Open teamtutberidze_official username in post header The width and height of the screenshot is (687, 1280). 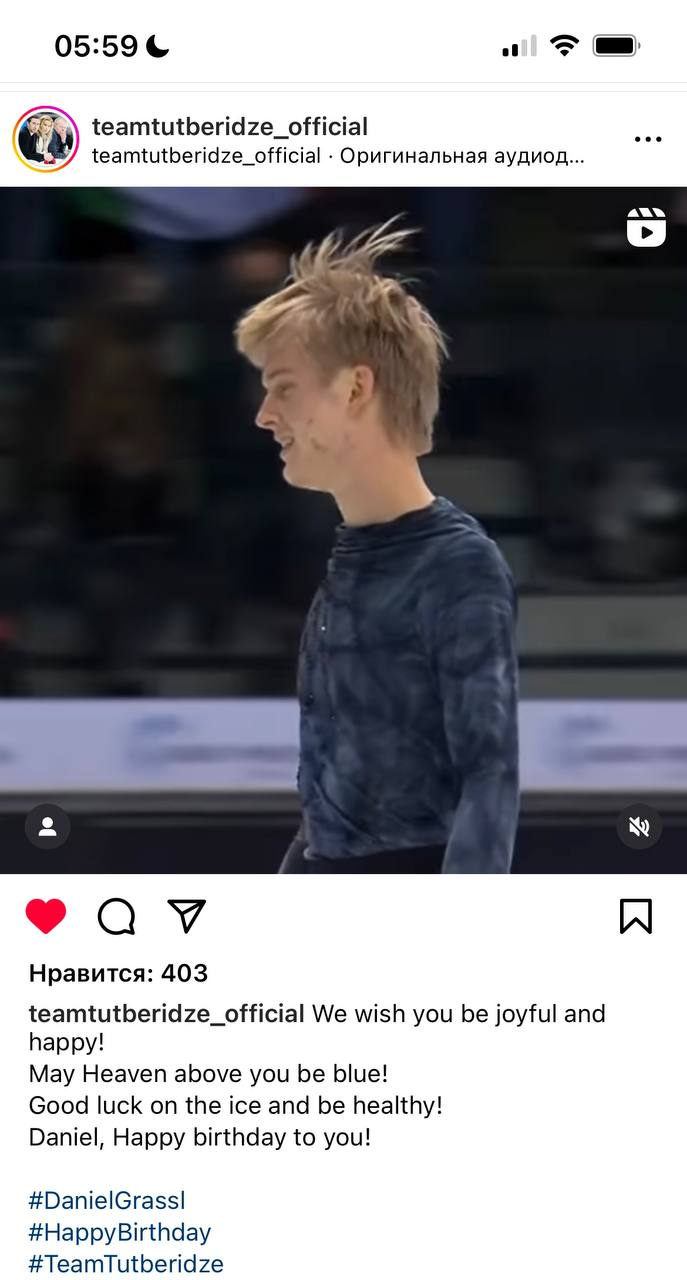pyautogui.click(x=229, y=127)
